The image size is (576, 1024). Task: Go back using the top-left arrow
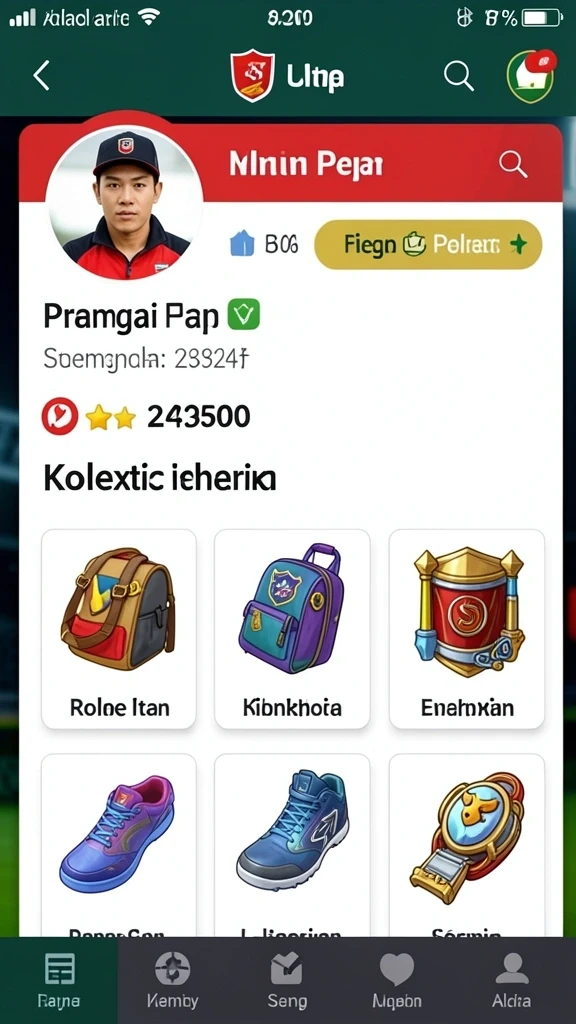(x=41, y=76)
